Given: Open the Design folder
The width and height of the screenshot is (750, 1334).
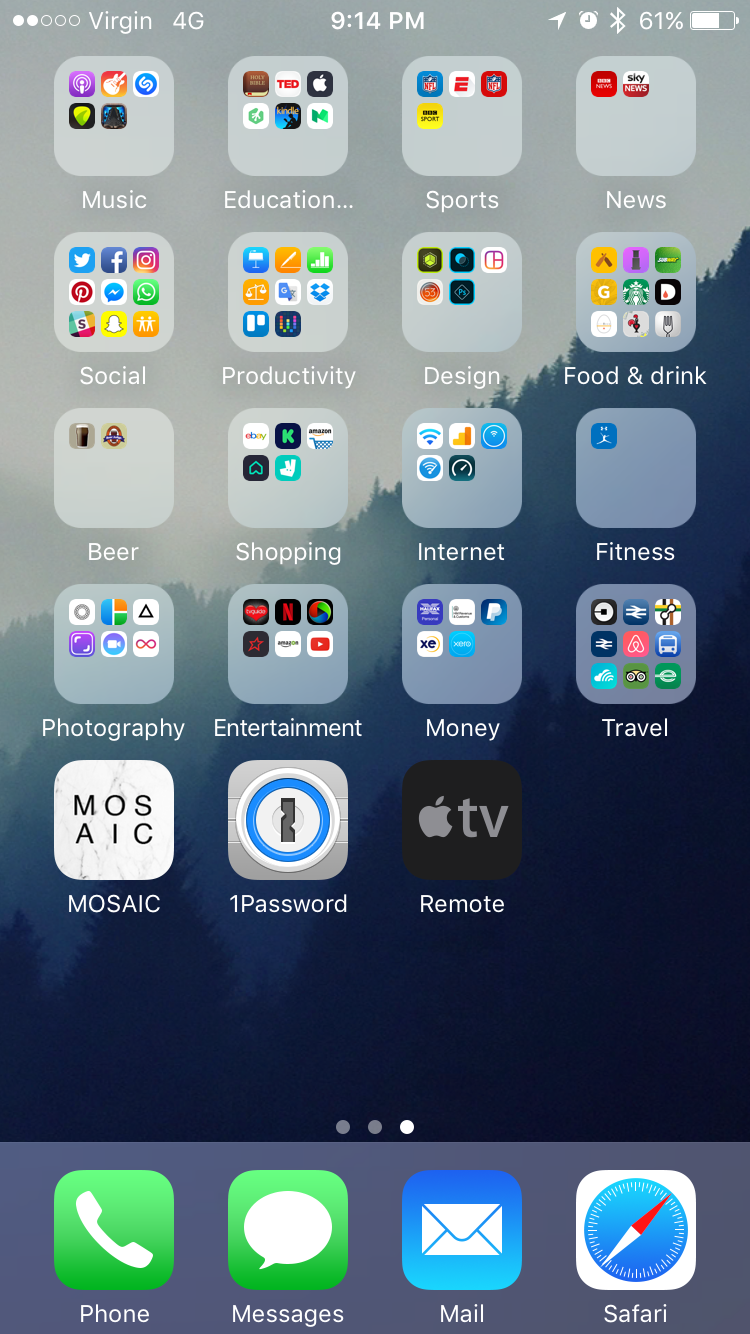Looking at the screenshot, I should pyautogui.click(x=462, y=292).
